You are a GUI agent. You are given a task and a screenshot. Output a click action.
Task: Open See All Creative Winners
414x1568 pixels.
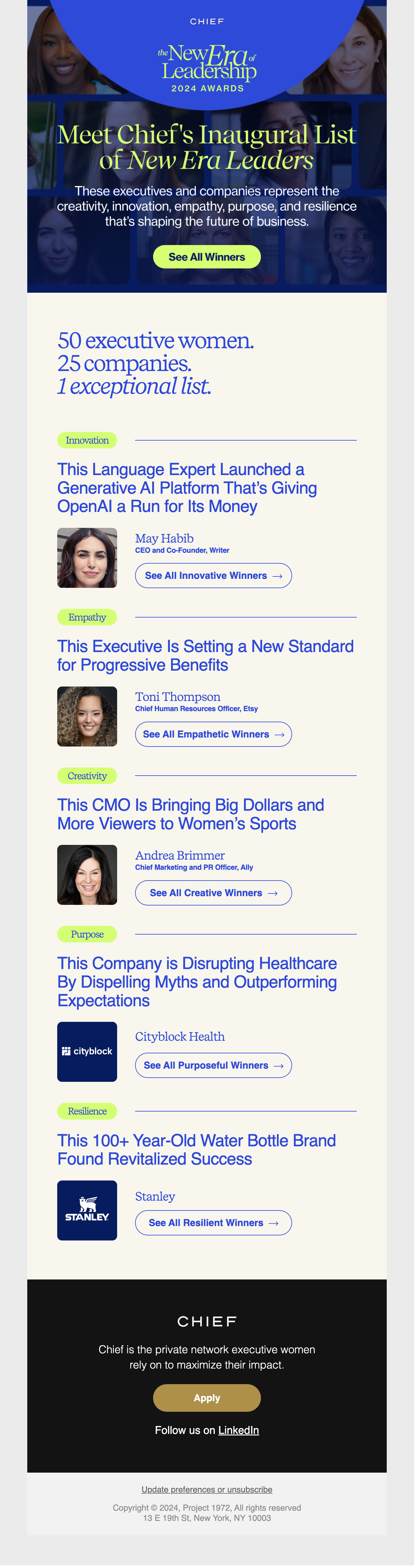coord(213,893)
